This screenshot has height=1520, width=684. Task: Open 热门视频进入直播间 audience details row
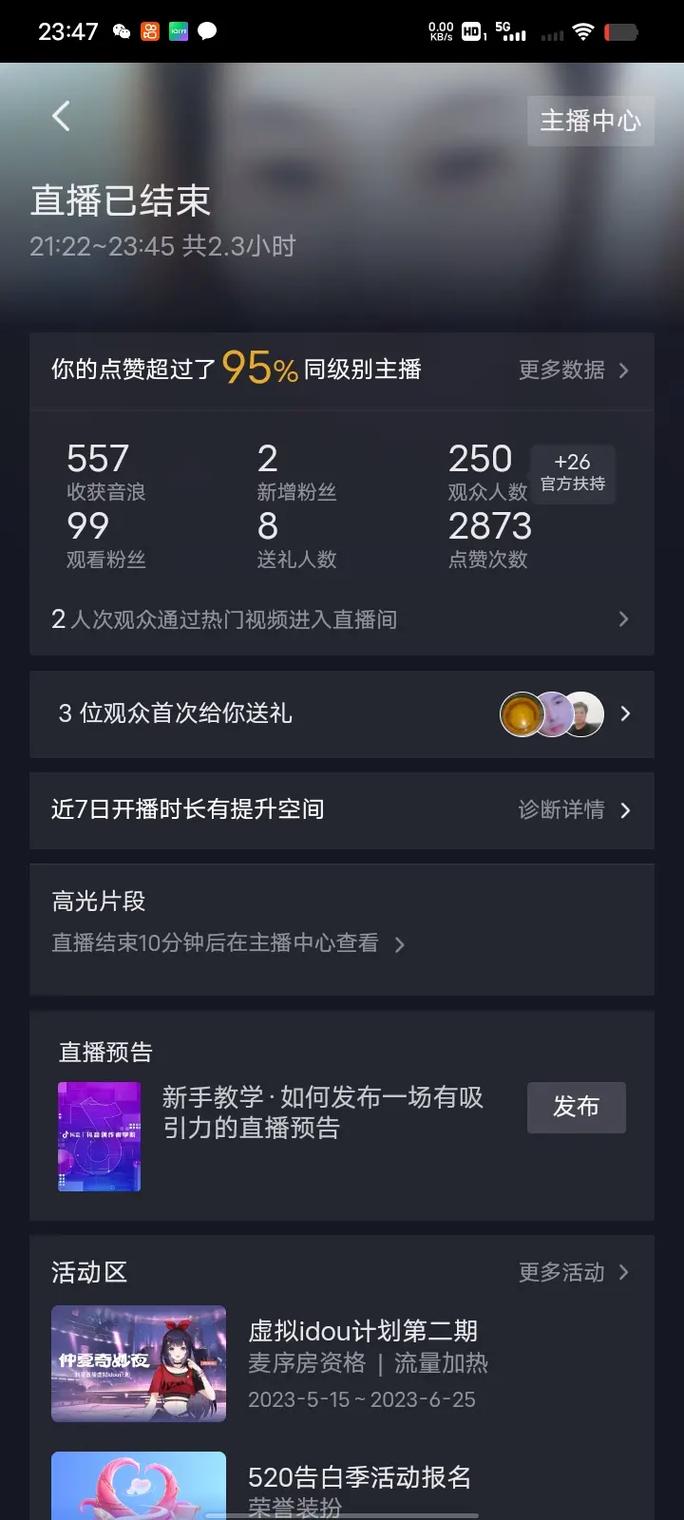coord(340,619)
